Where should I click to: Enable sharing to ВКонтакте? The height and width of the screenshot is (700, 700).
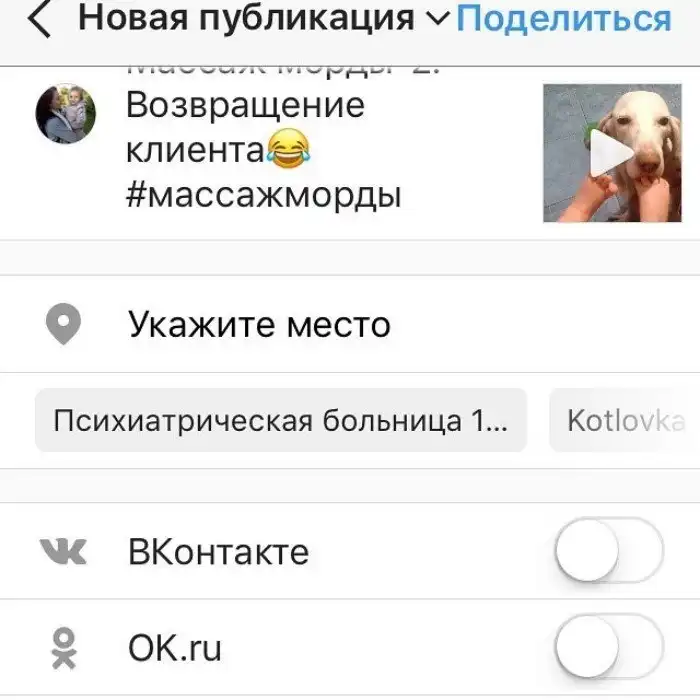click(x=608, y=551)
